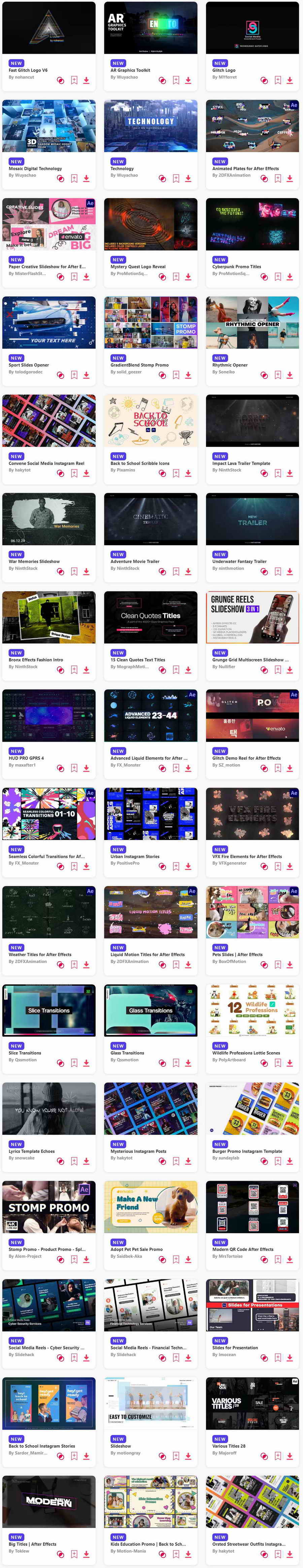
Task: Bookmark the Mystery Quest Logo Reveal
Action: [x=176, y=277]
